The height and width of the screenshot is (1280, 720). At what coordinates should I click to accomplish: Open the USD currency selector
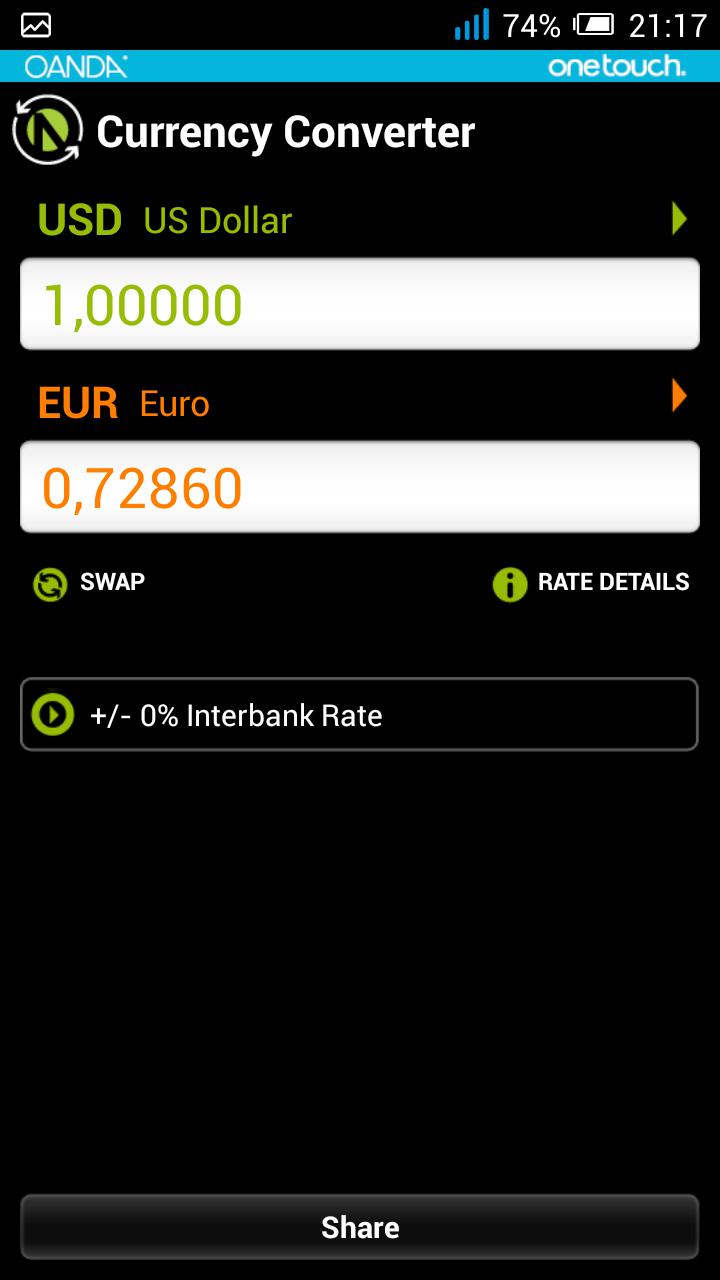[360, 219]
